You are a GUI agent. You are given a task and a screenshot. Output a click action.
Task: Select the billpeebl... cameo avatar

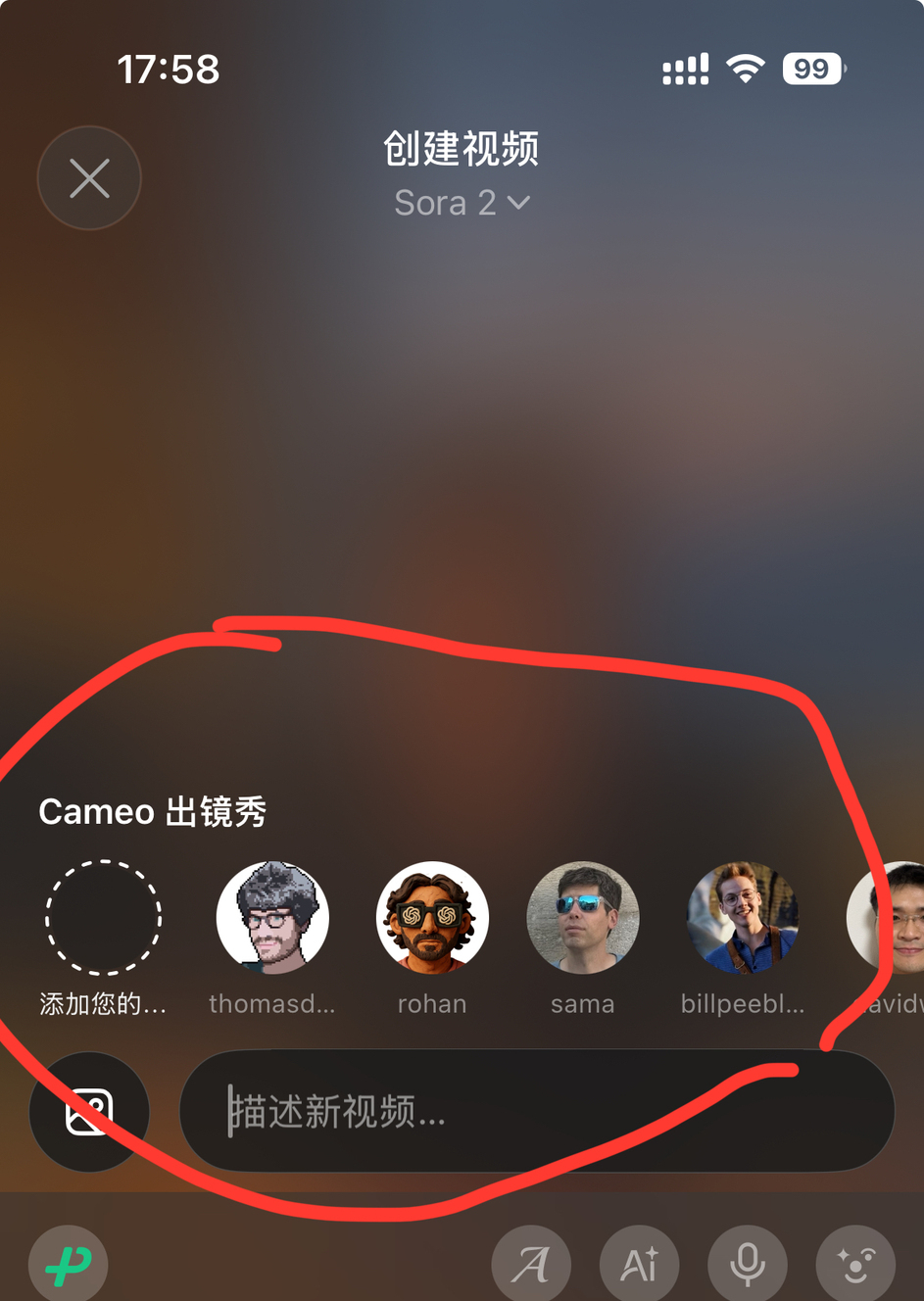pos(743,918)
